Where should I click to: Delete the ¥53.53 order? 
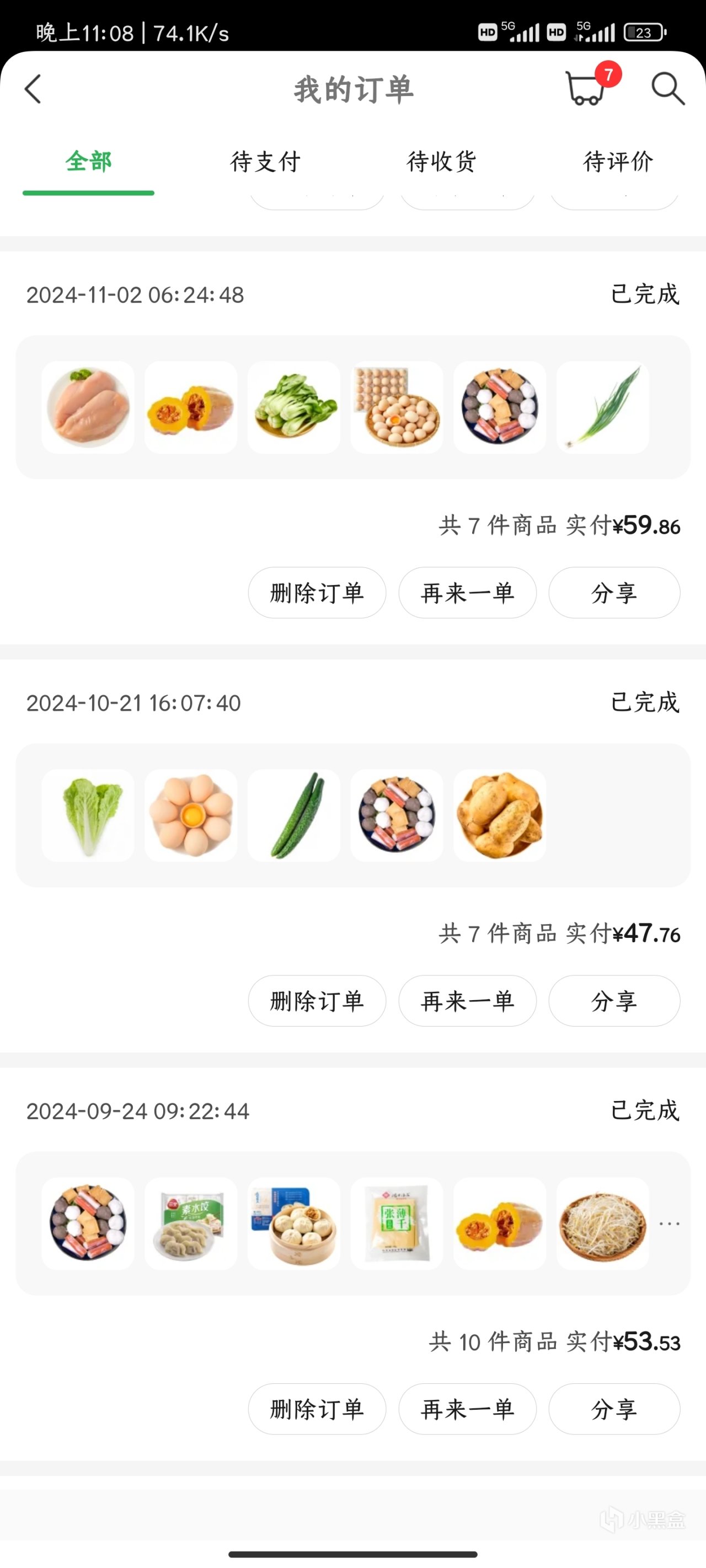(317, 1409)
